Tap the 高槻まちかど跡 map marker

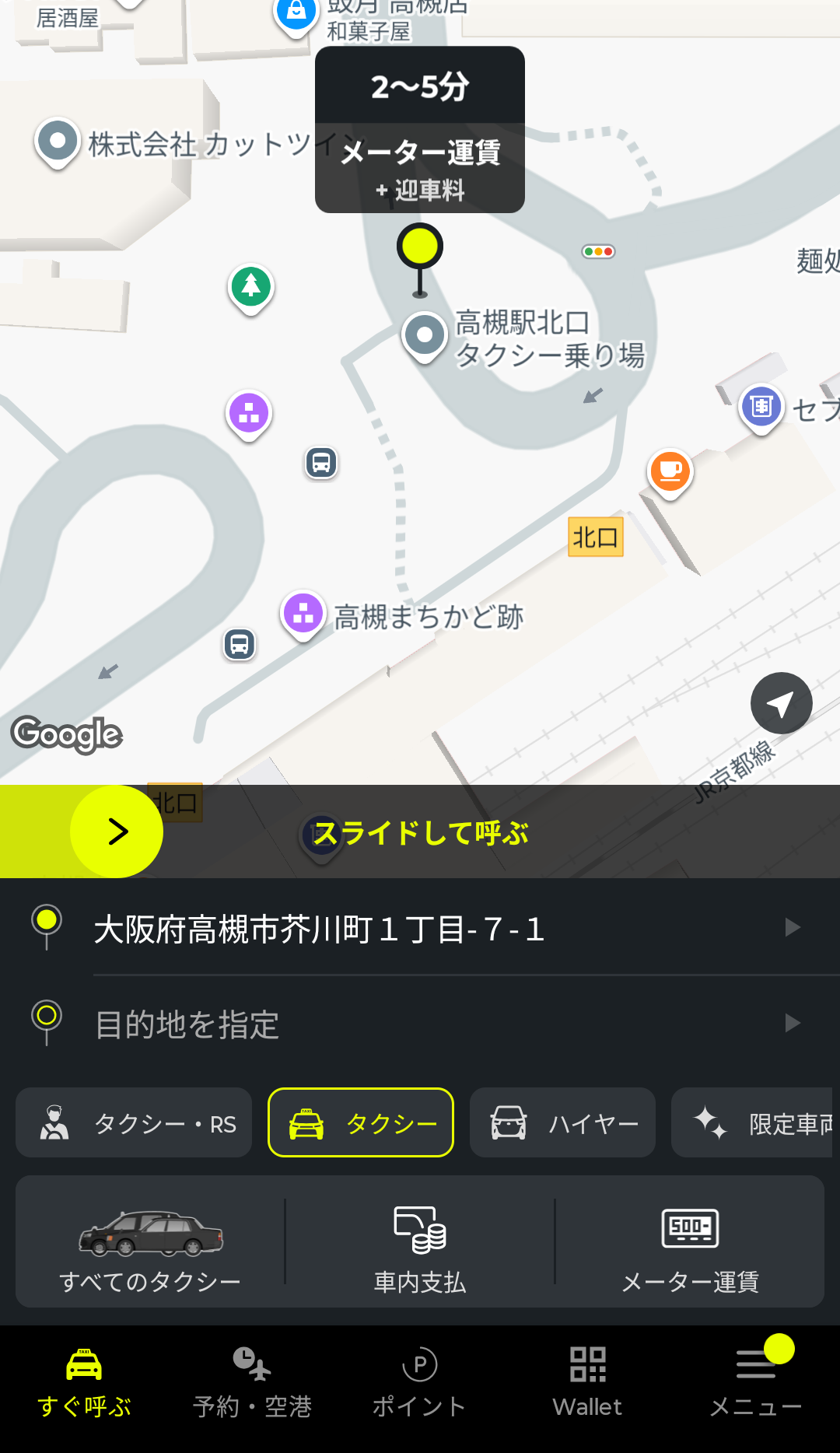click(x=303, y=613)
